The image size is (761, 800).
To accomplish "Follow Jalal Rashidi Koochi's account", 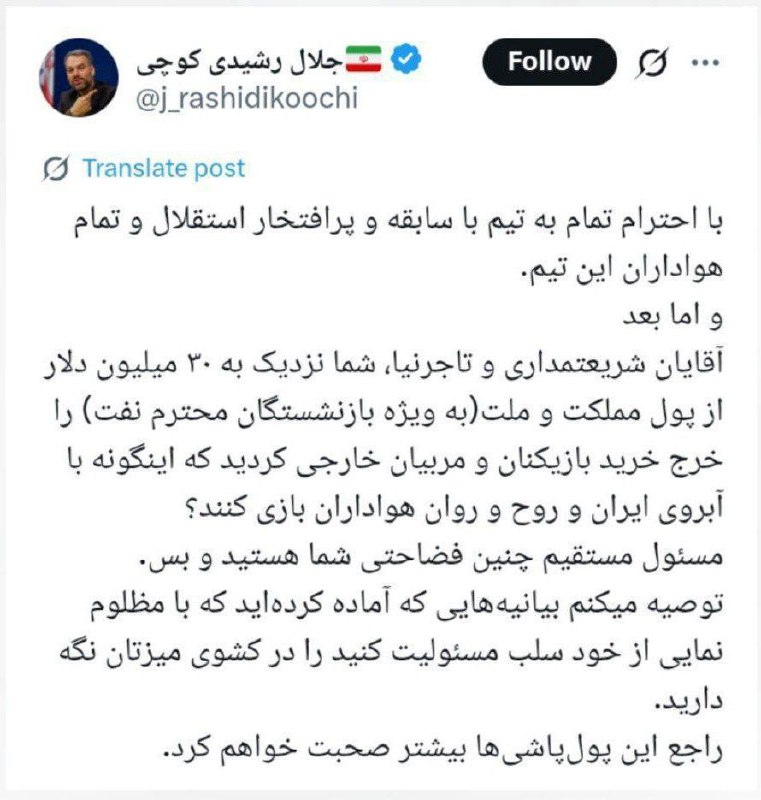I will click(x=549, y=63).
